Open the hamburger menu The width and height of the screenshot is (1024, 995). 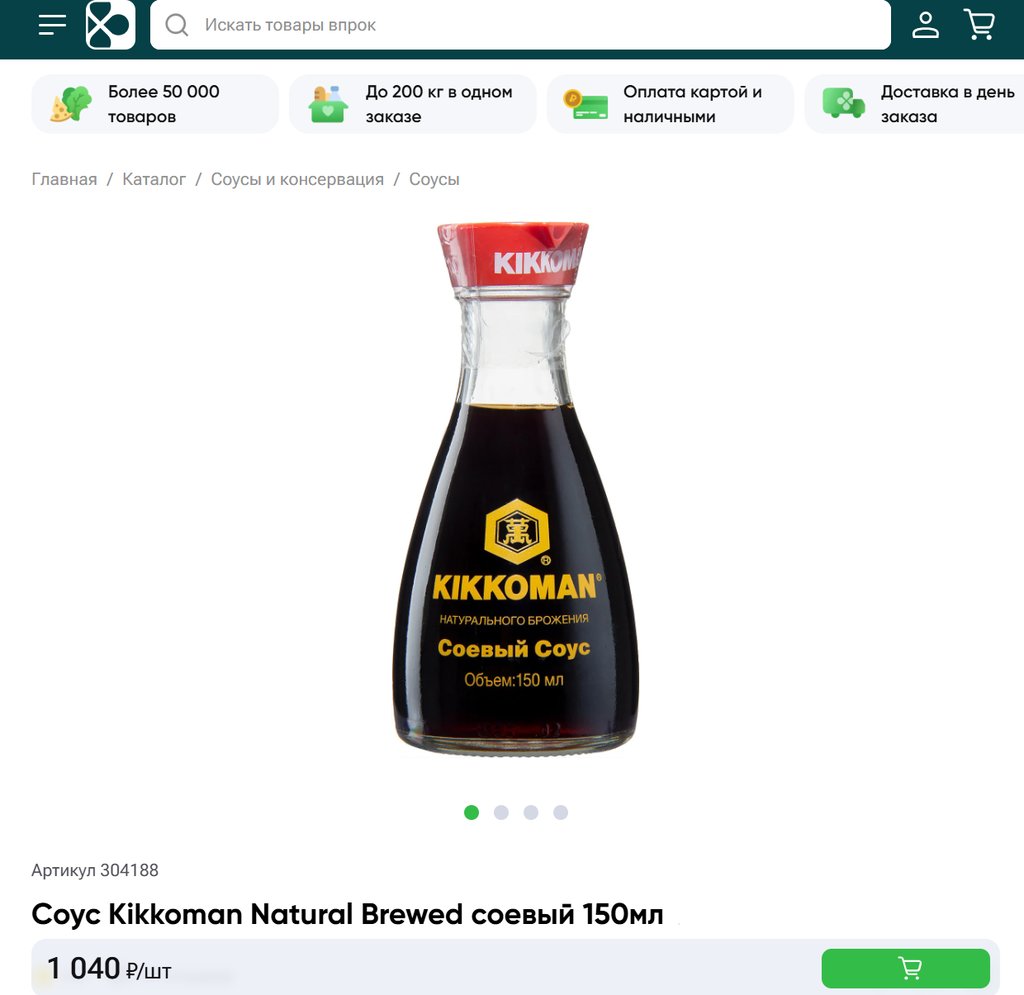coord(52,25)
